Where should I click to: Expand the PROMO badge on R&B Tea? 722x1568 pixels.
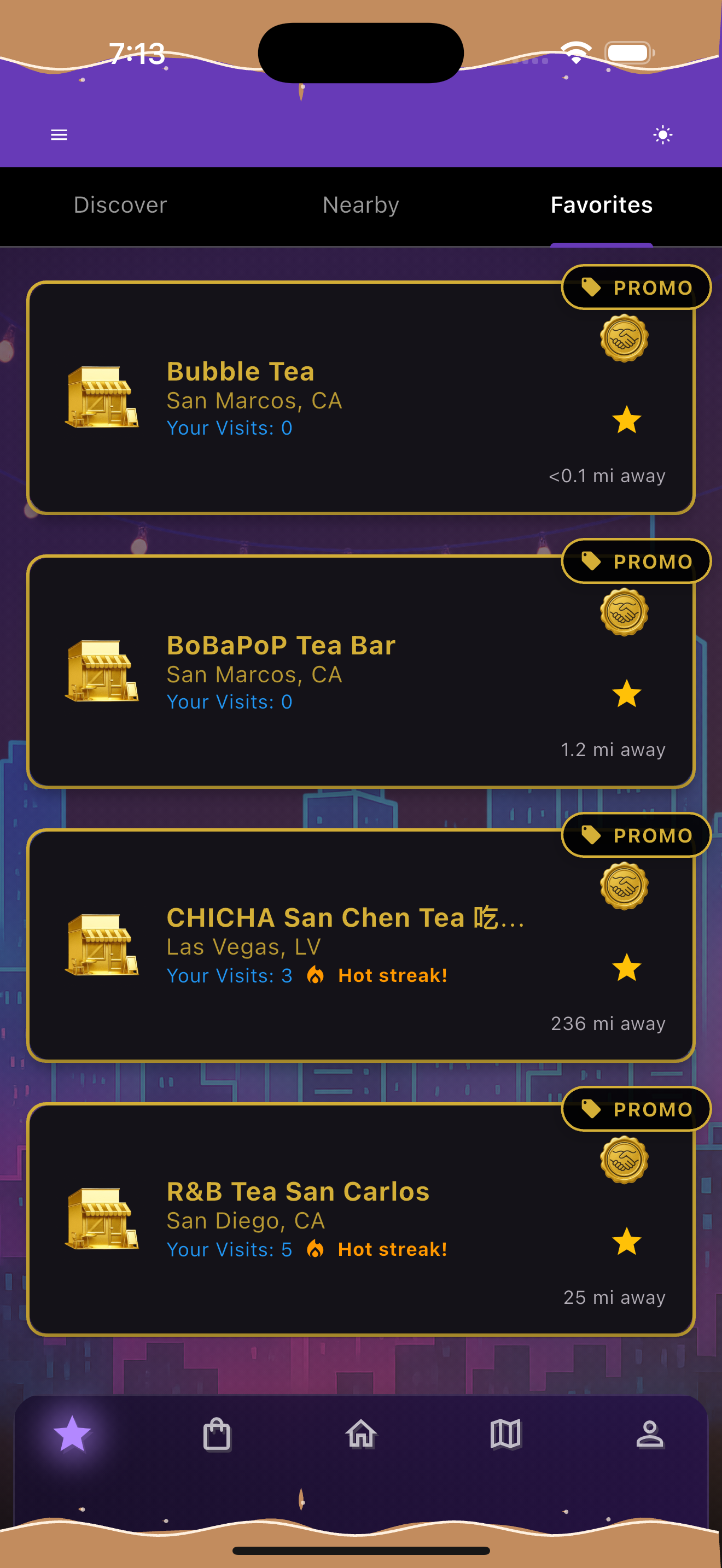(636, 1109)
